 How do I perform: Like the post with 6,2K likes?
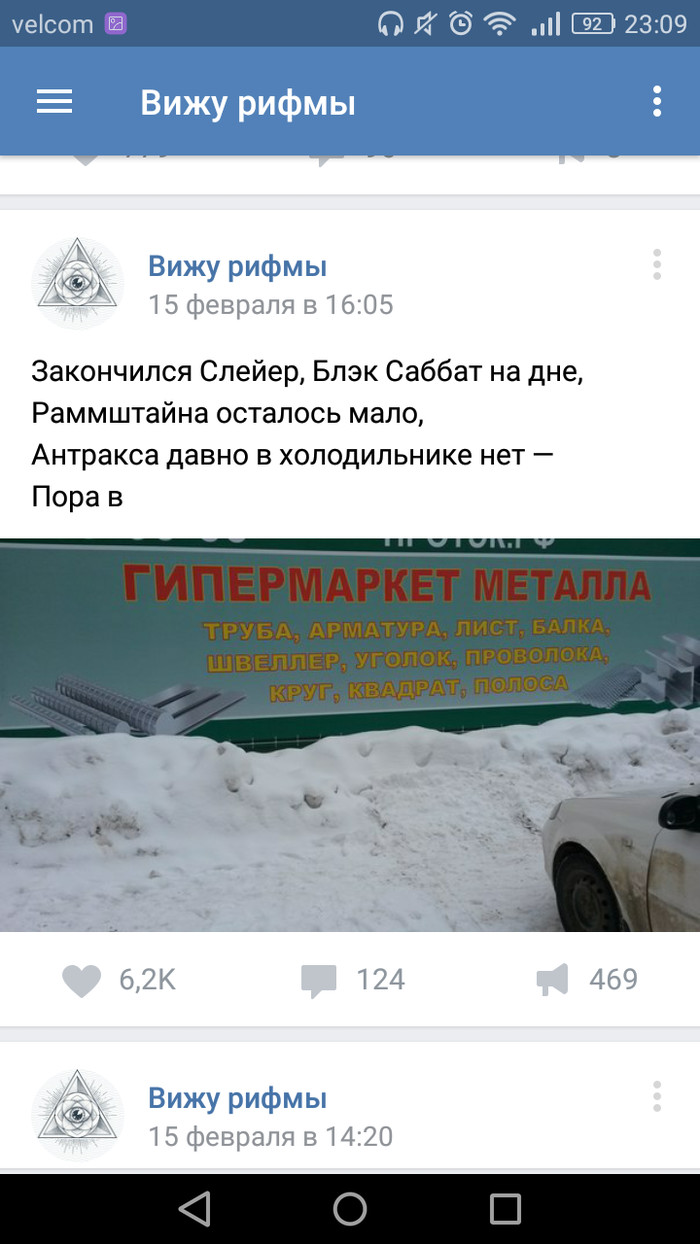pyautogui.click(x=82, y=980)
